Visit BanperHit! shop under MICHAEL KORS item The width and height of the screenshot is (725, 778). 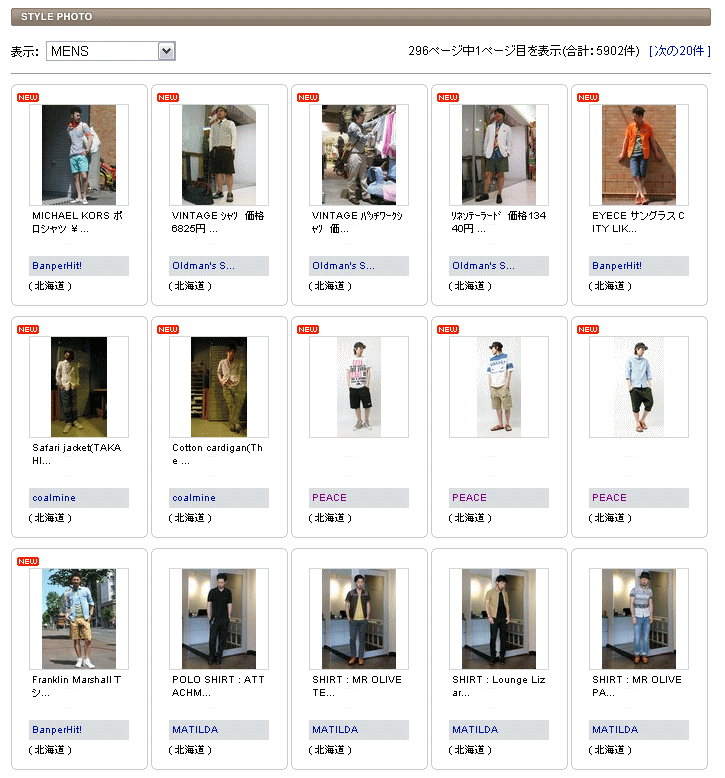[x=57, y=266]
